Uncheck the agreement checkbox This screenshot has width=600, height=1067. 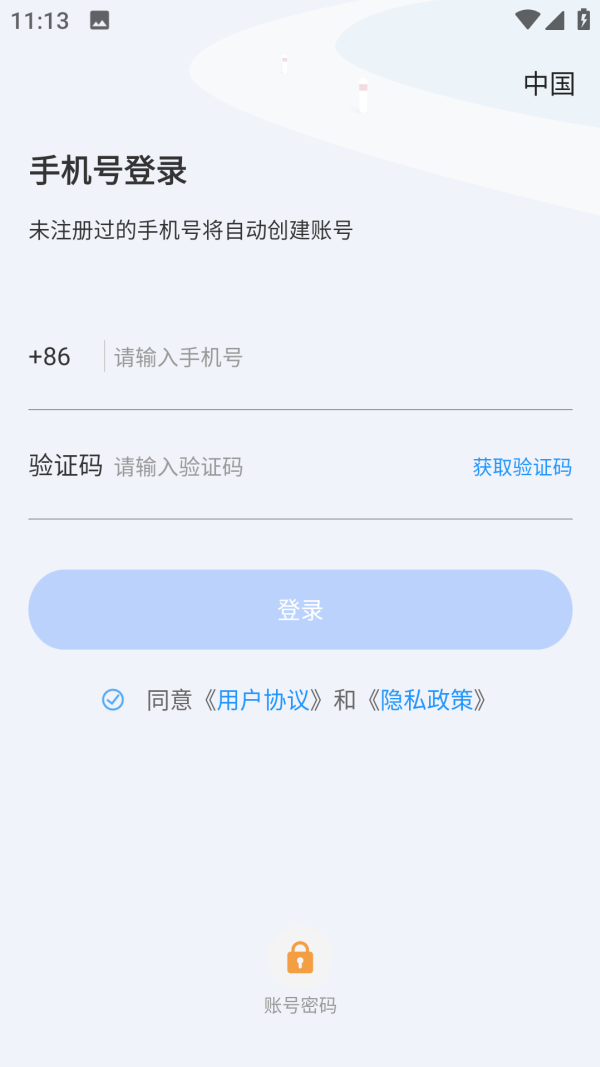[113, 700]
